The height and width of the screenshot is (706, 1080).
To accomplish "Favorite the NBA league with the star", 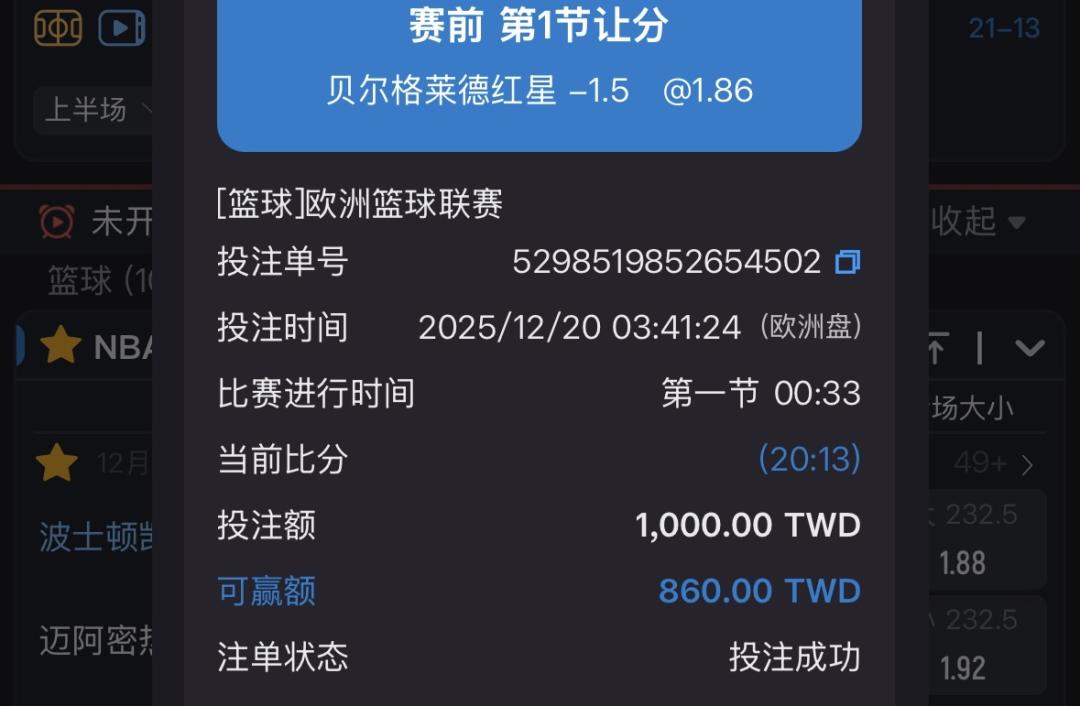I will click(x=60, y=346).
